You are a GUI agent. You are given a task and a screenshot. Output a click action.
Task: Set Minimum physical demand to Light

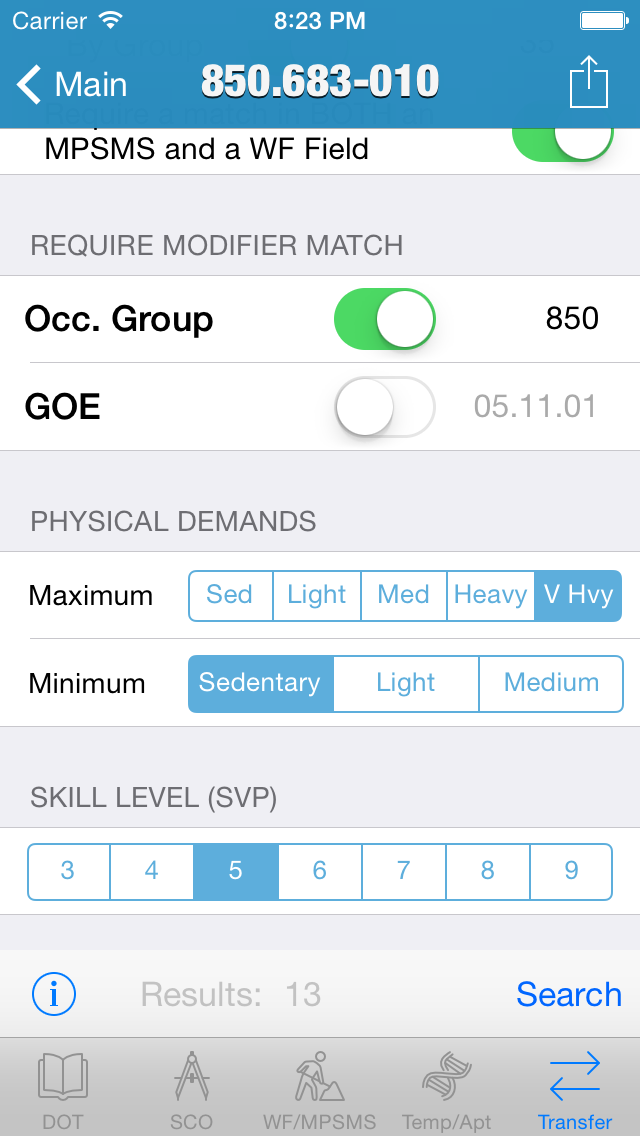tap(405, 683)
